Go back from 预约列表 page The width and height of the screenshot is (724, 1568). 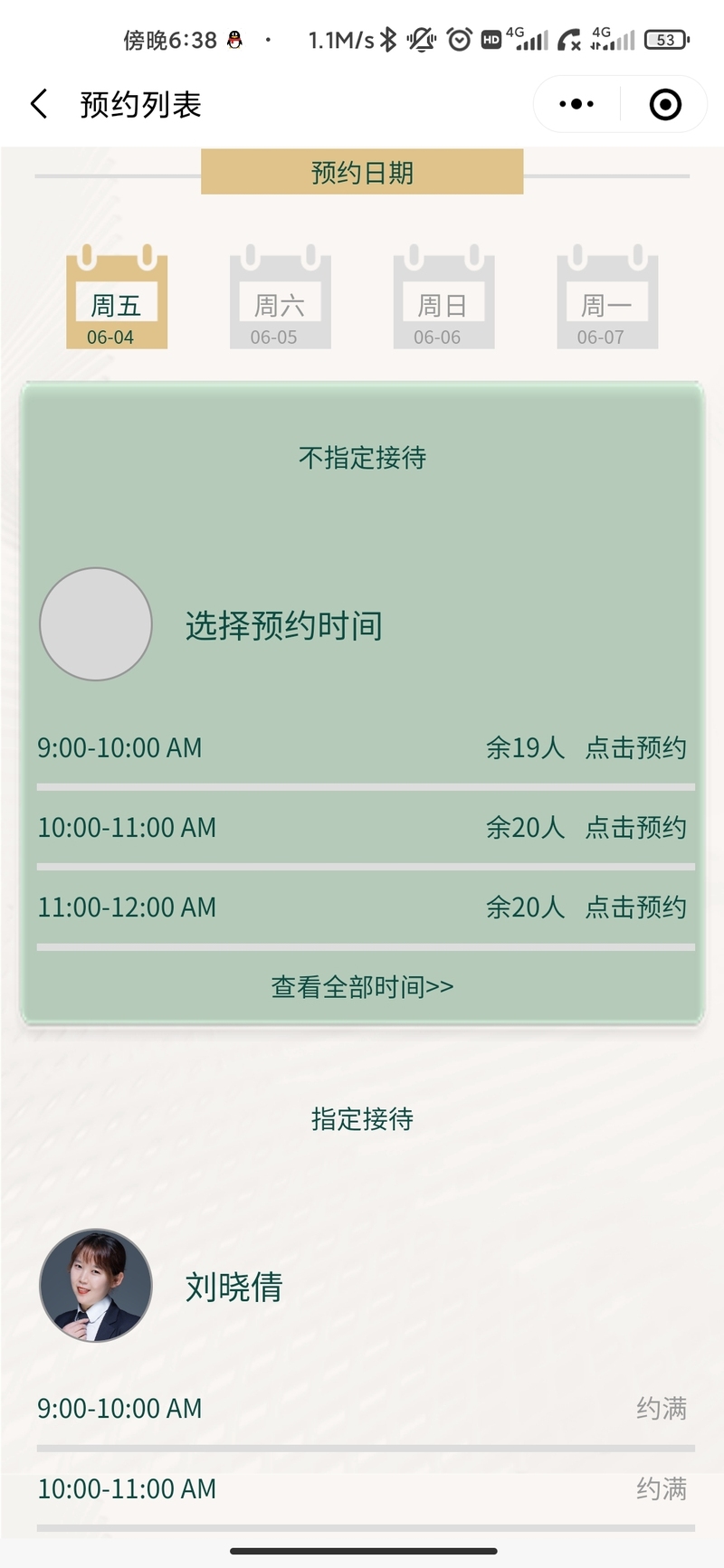[39, 104]
